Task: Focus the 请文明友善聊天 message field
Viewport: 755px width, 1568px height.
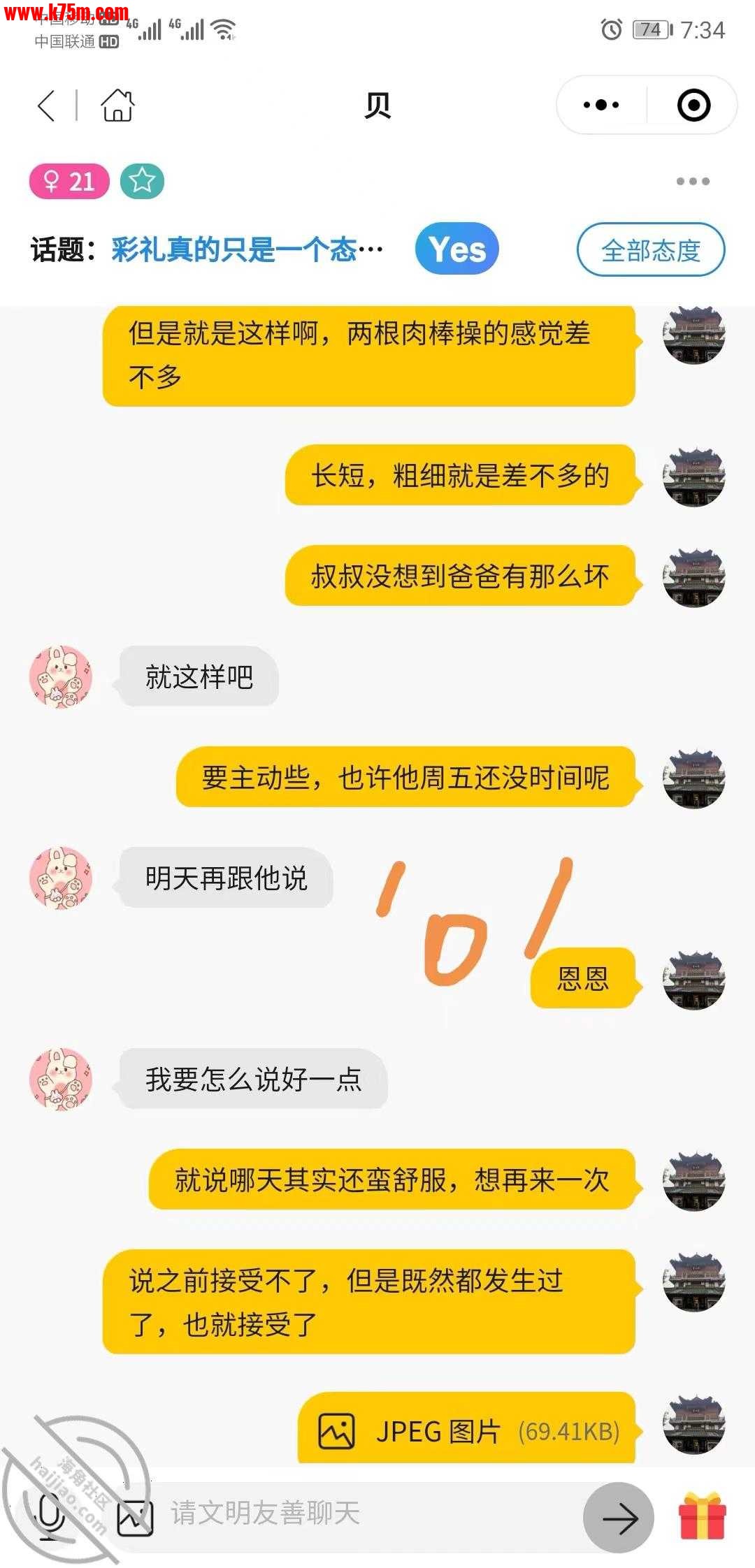Action: (364, 1513)
